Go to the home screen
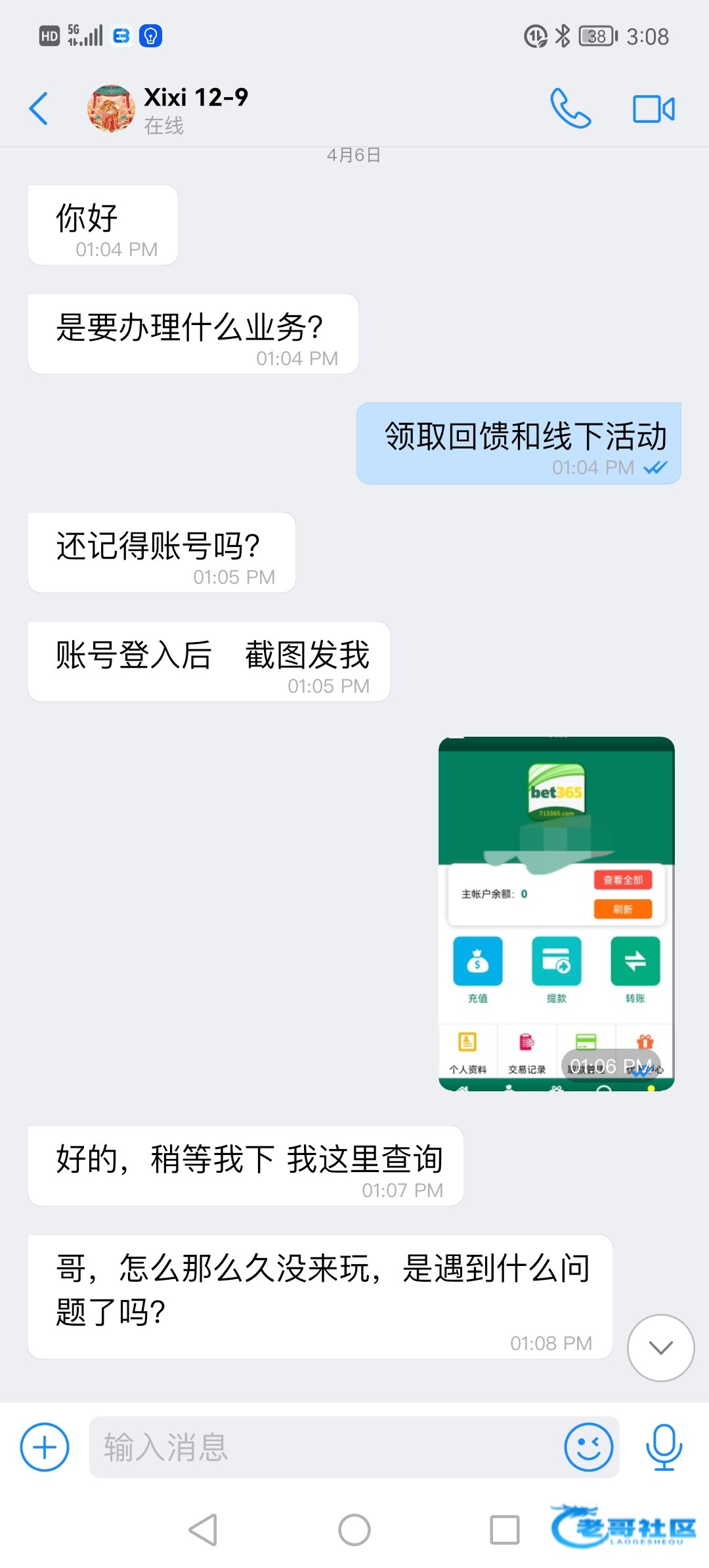709x1568 pixels. click(354, 1530)
